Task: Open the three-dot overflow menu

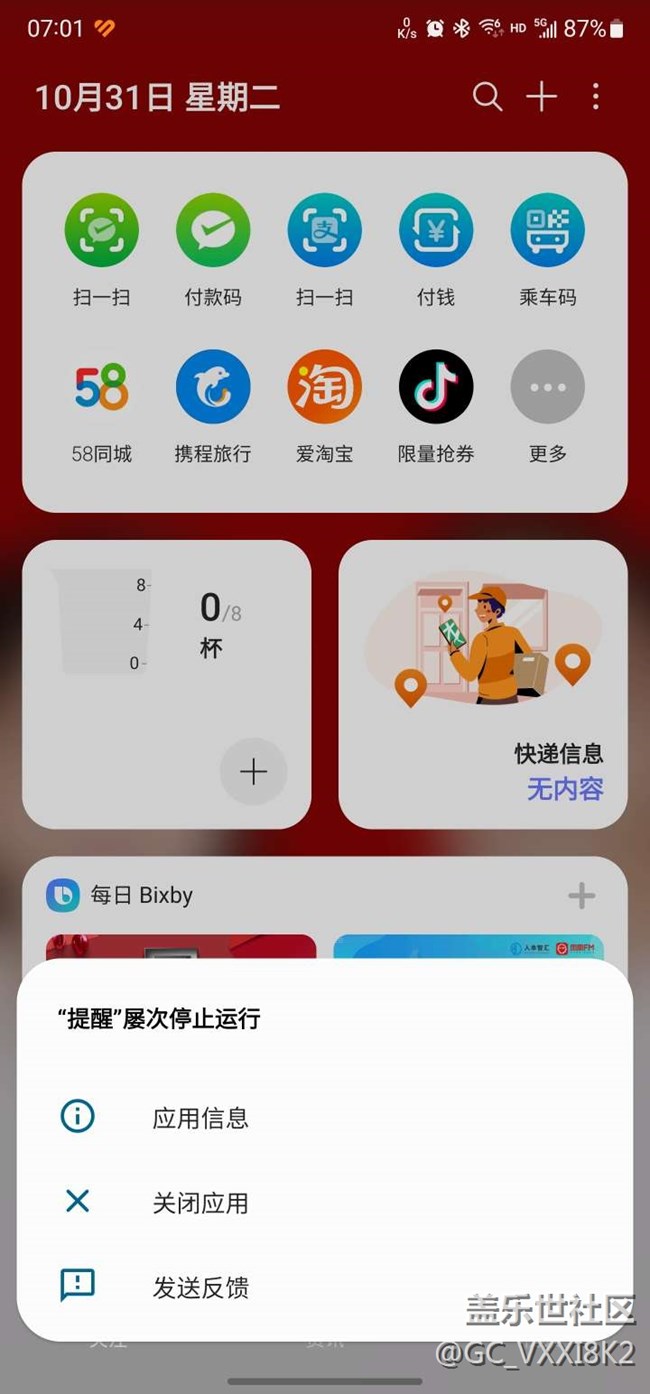Action: click(596, 97)
